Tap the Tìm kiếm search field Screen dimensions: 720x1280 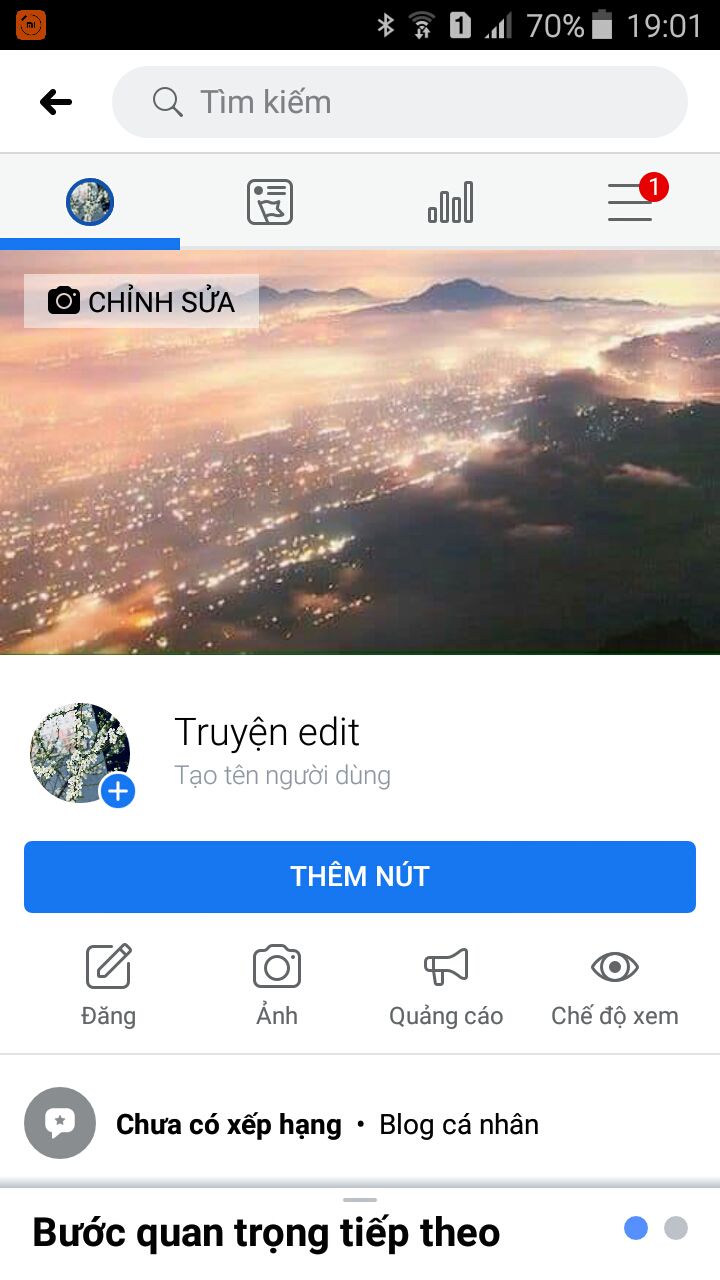pos(400,102)
